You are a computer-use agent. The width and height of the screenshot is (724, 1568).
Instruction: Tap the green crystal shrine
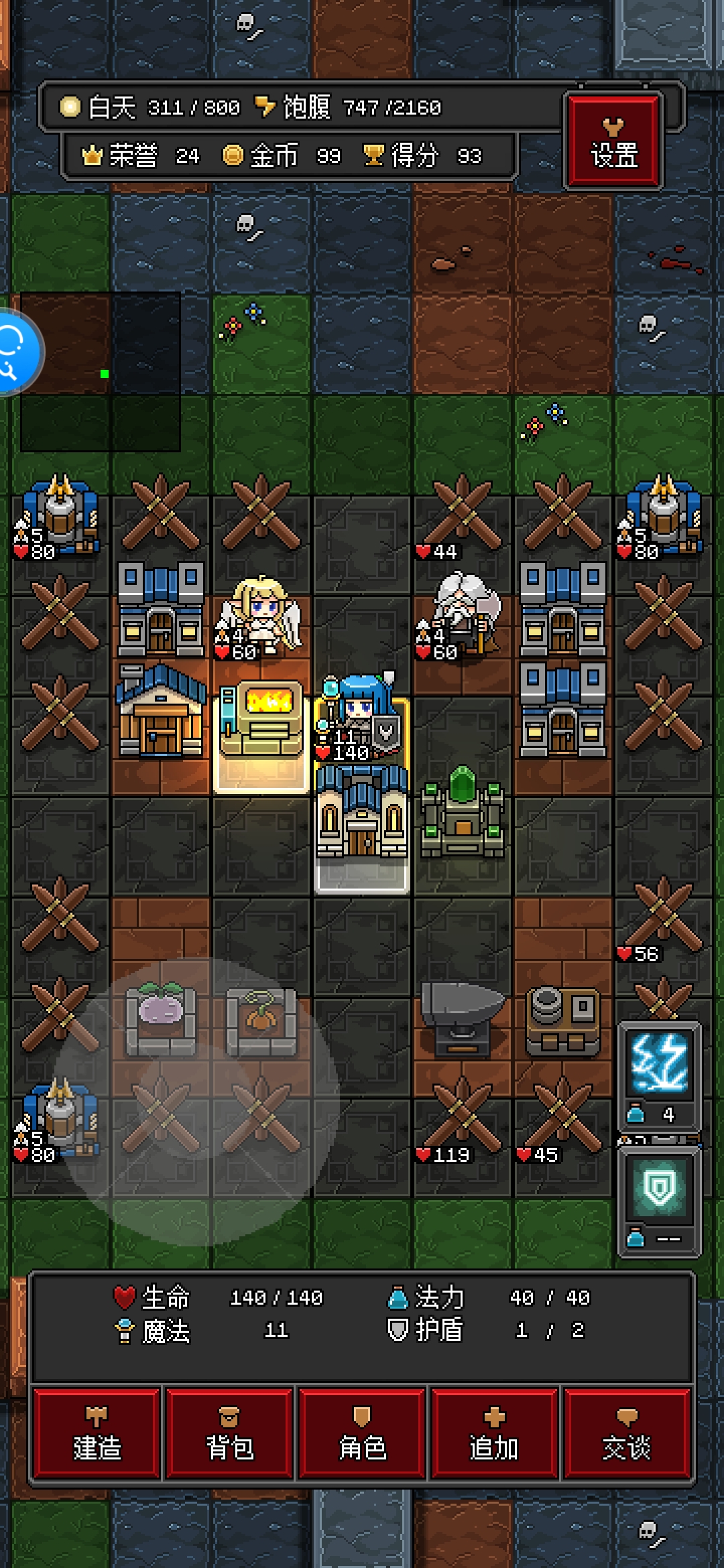point(462,812)
